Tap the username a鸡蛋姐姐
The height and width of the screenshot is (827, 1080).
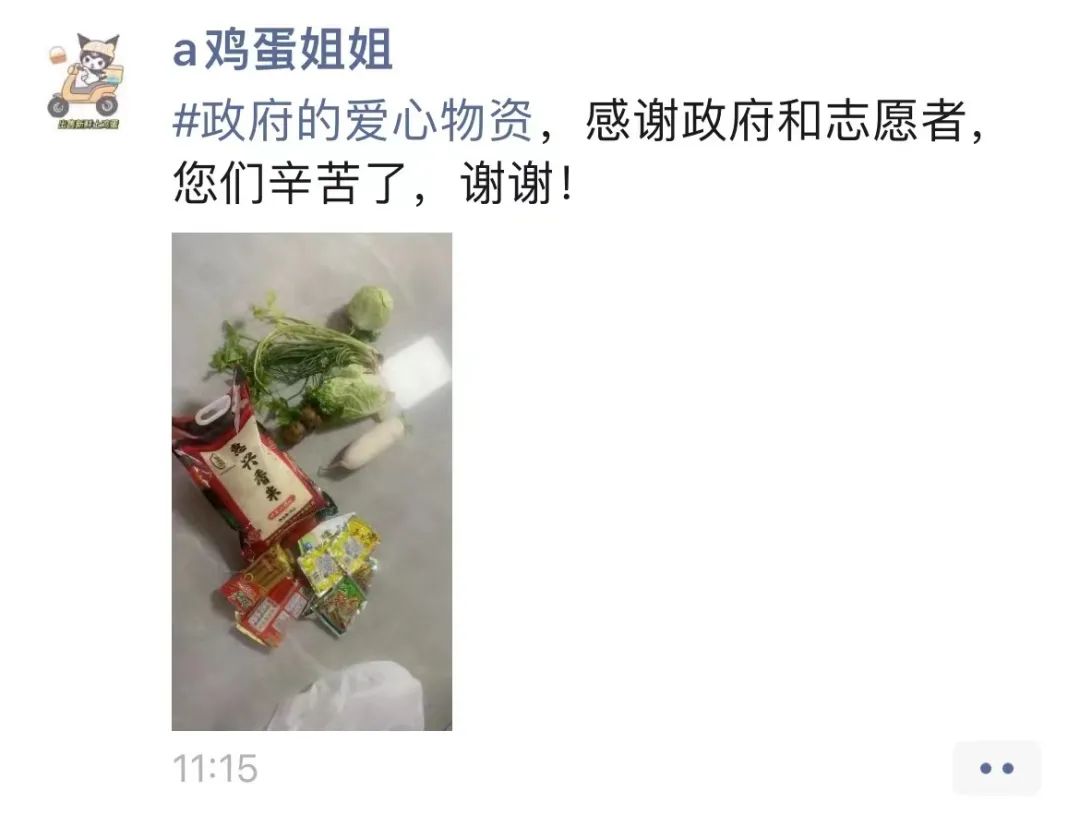(x=283, y=51)
